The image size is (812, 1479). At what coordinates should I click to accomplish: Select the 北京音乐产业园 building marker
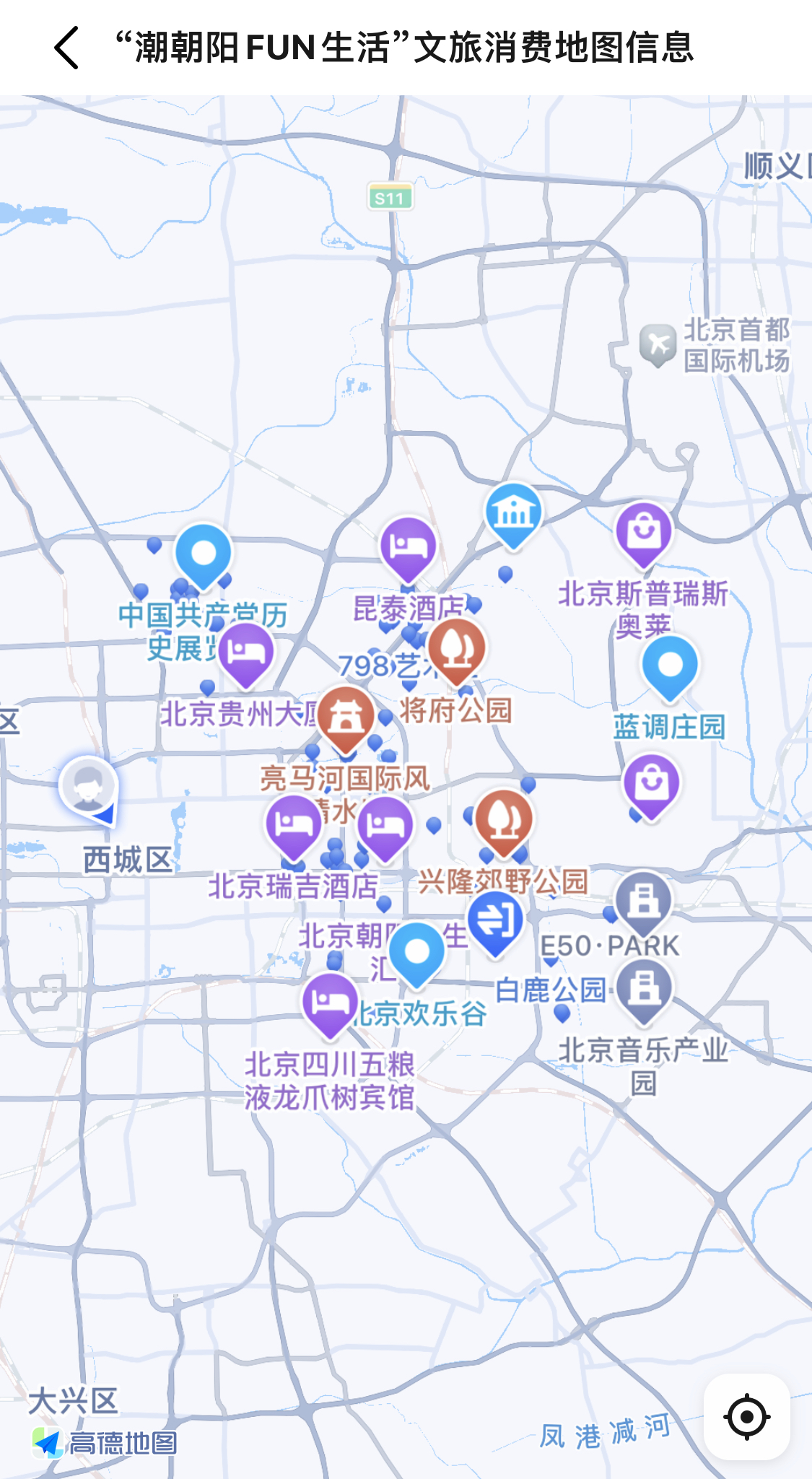(644, 989)
